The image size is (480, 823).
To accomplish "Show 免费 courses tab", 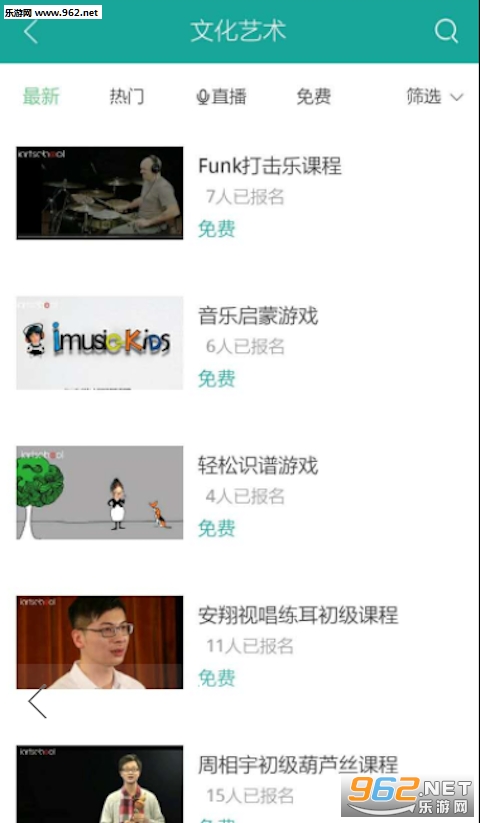I will [314, 97].
